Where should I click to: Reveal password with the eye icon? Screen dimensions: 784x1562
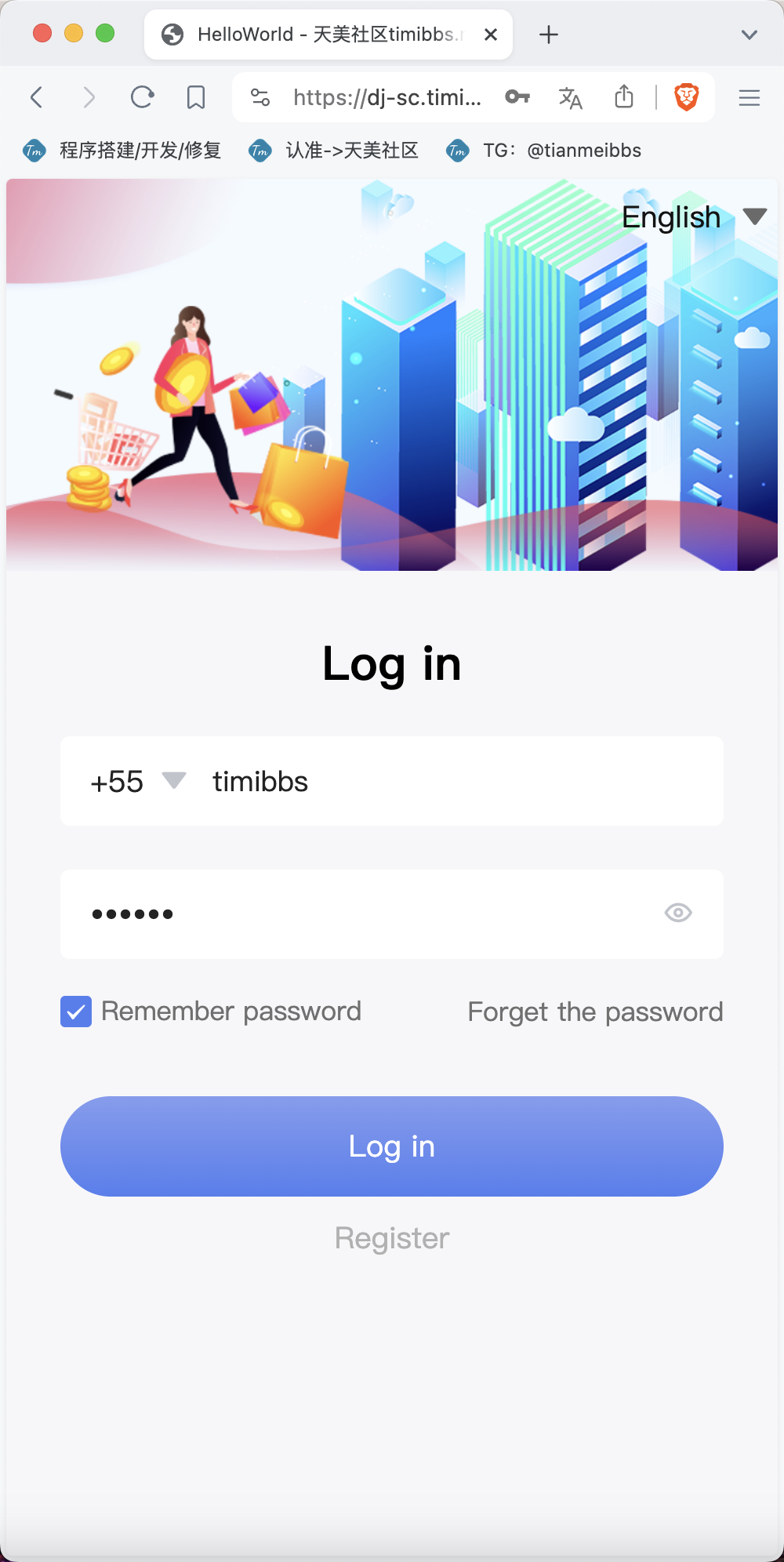coord(678,913)
